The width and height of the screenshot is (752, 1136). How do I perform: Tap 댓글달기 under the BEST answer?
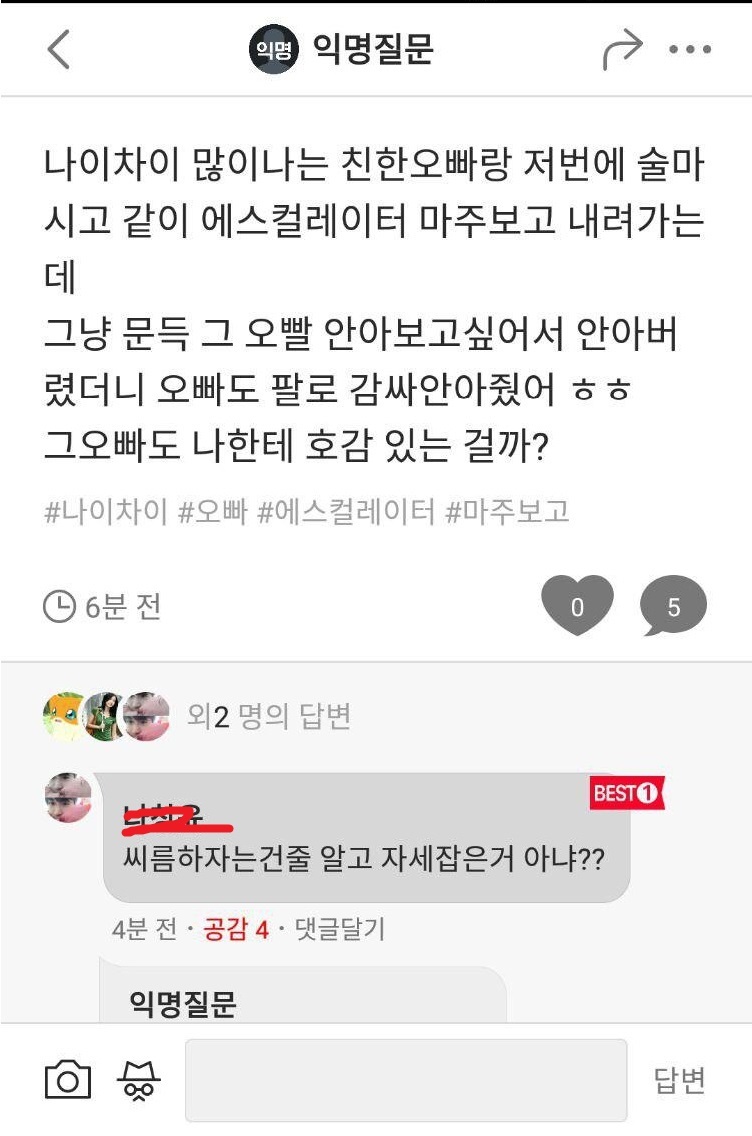click(340, 929)
